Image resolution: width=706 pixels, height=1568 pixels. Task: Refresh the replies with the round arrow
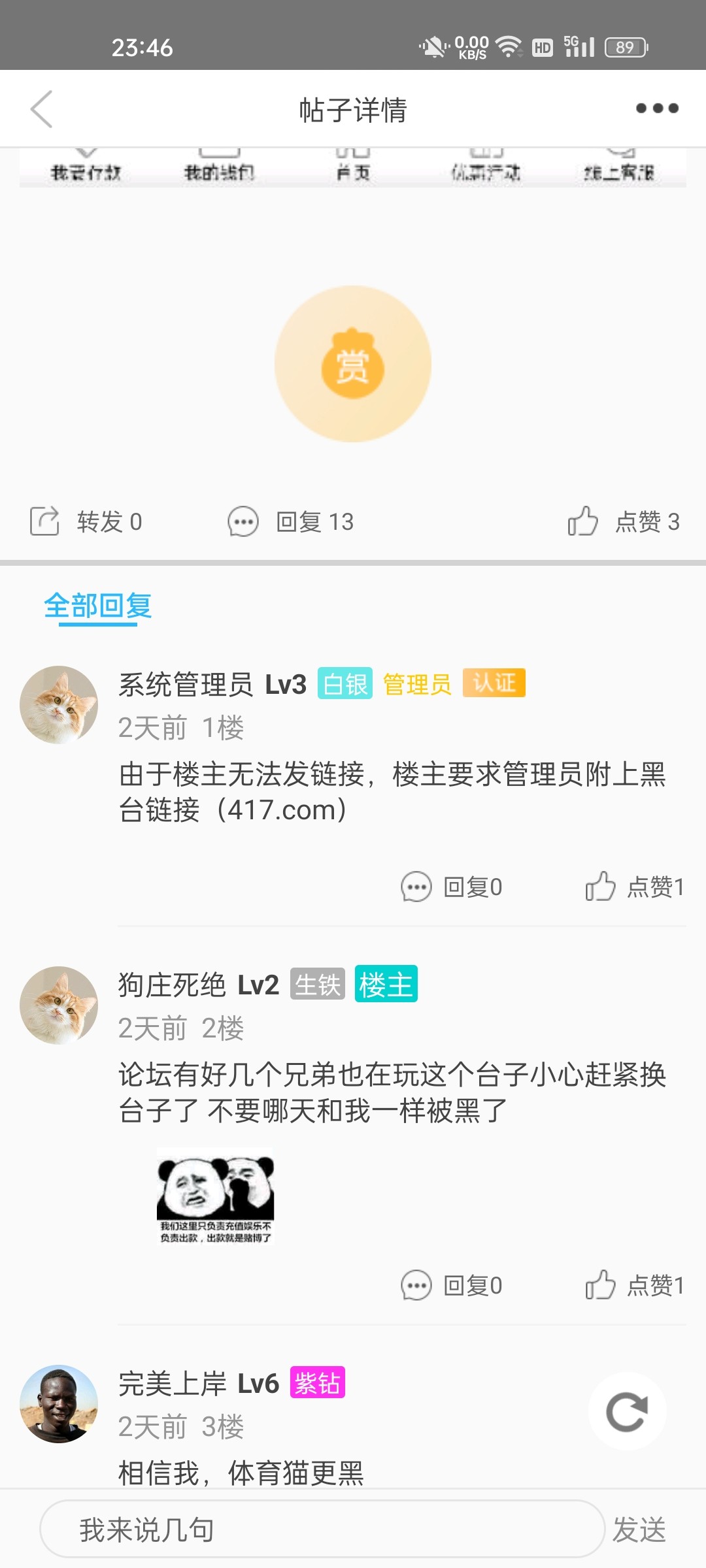point(627,1412)
